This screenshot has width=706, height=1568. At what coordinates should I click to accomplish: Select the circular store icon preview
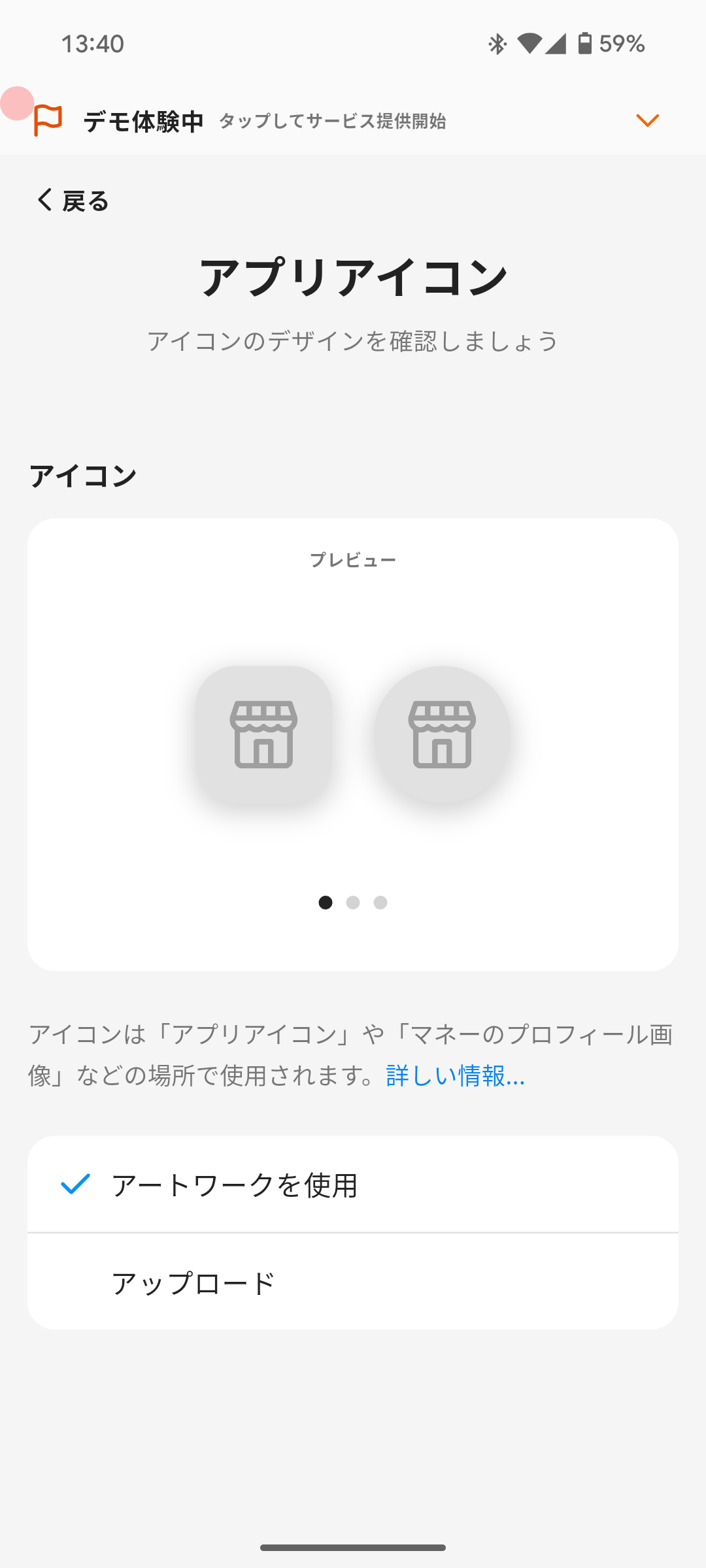(x=443, y=734)
